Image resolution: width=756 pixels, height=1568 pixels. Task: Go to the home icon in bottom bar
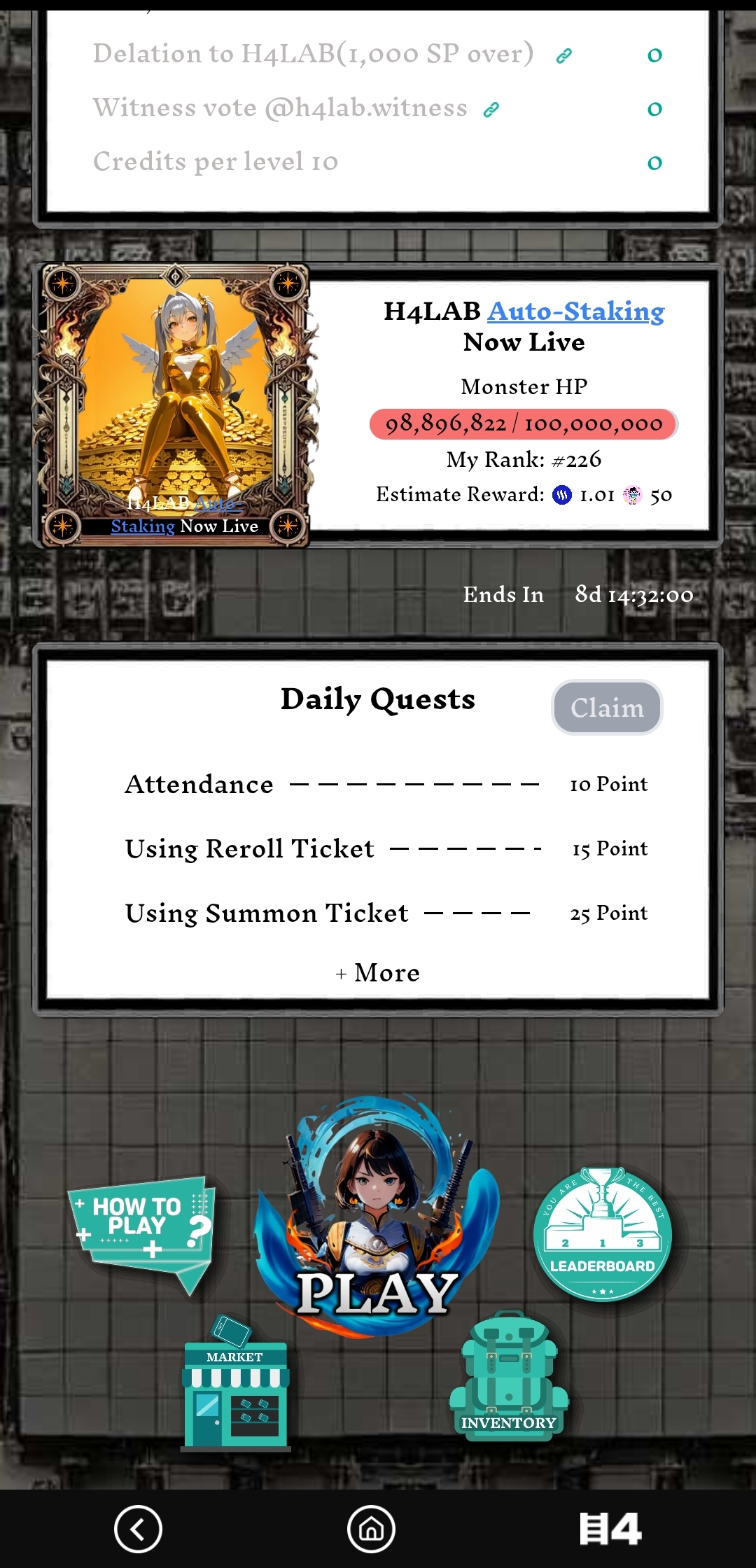point(371,1529)
